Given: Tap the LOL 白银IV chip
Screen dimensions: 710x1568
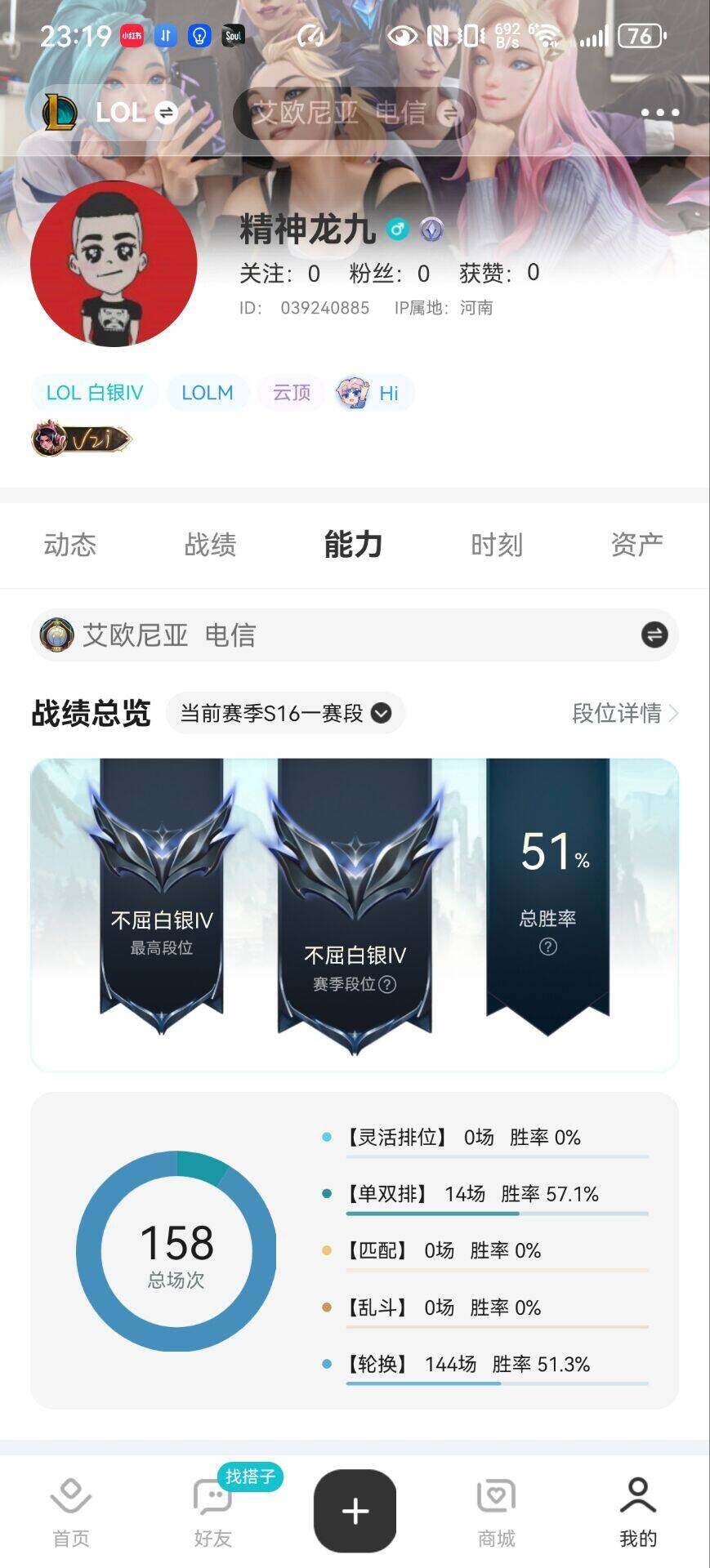Looking at the screenshot, I should (94, 393).
